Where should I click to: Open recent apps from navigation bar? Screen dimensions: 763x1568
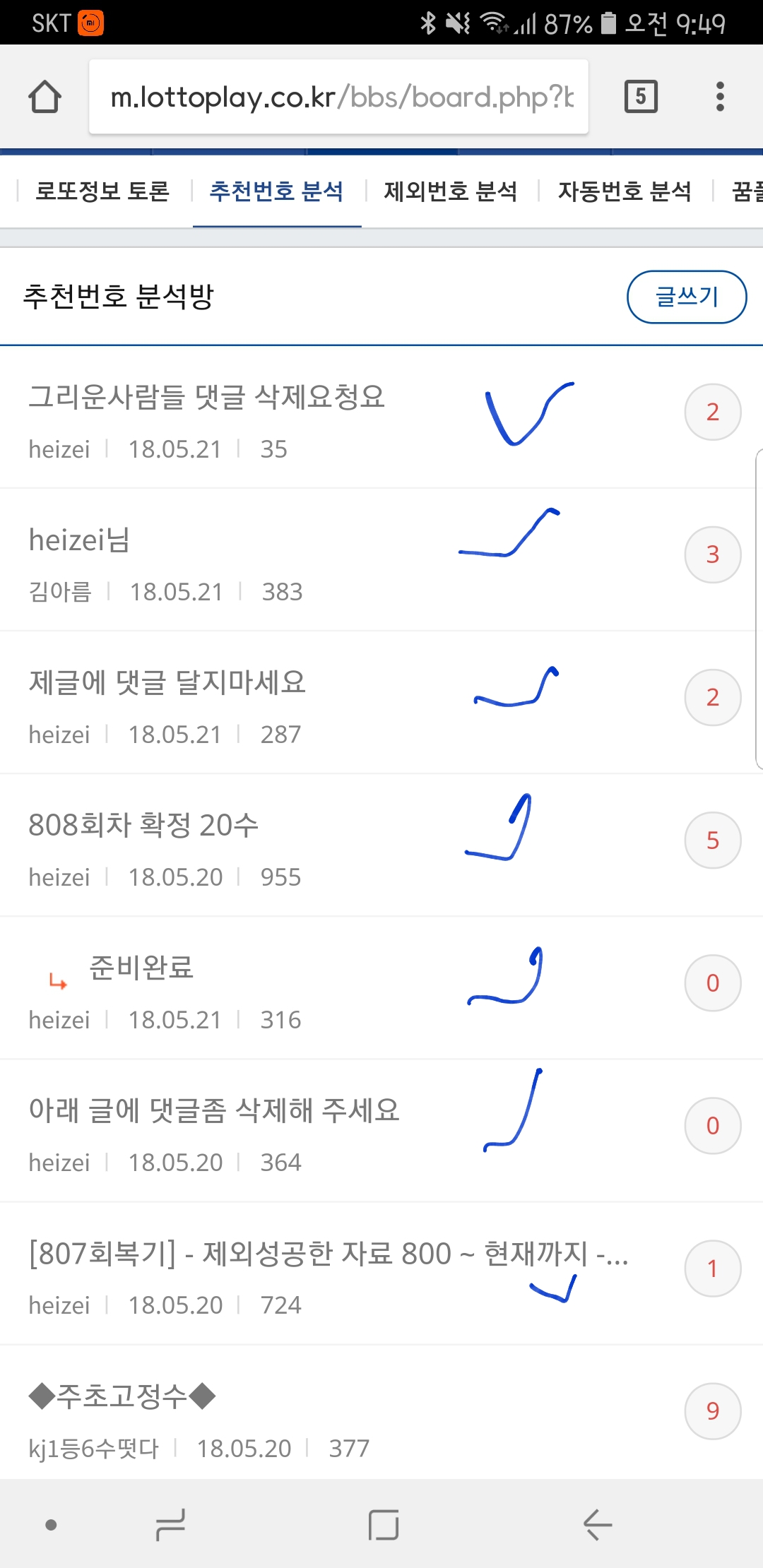170,1525
